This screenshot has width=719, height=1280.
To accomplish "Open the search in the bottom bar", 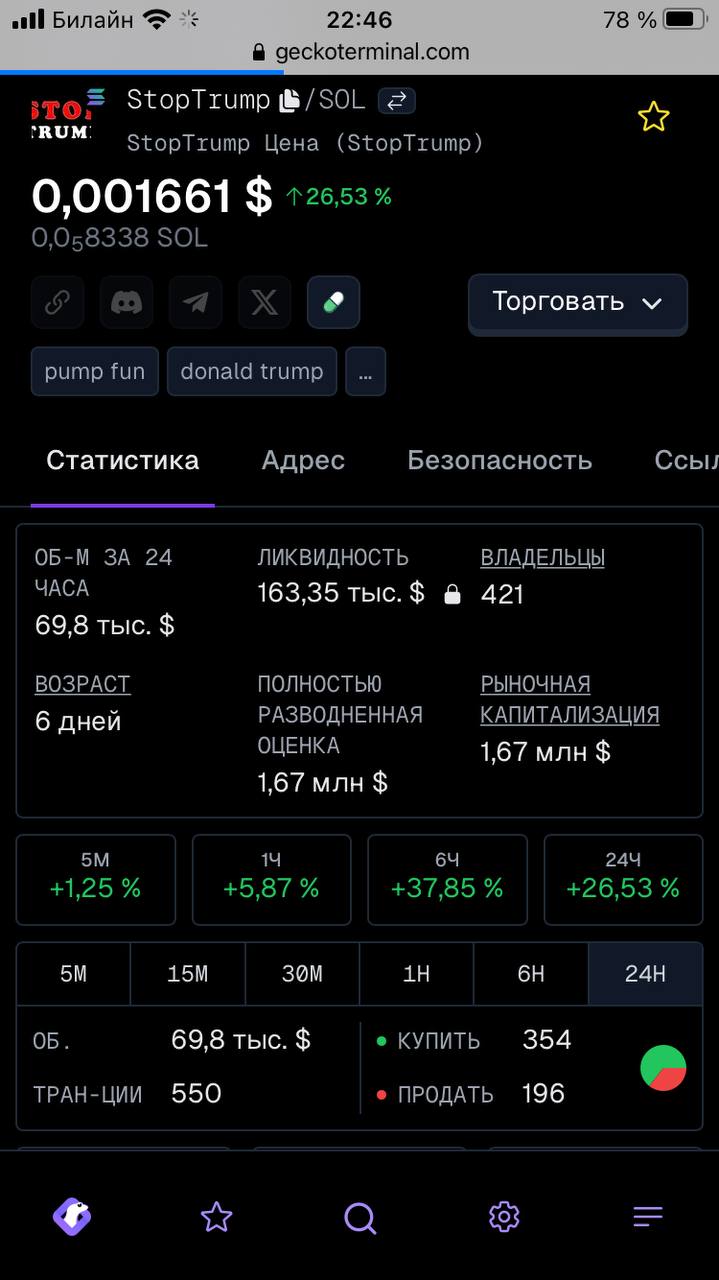I will (x=360, y=1217).
